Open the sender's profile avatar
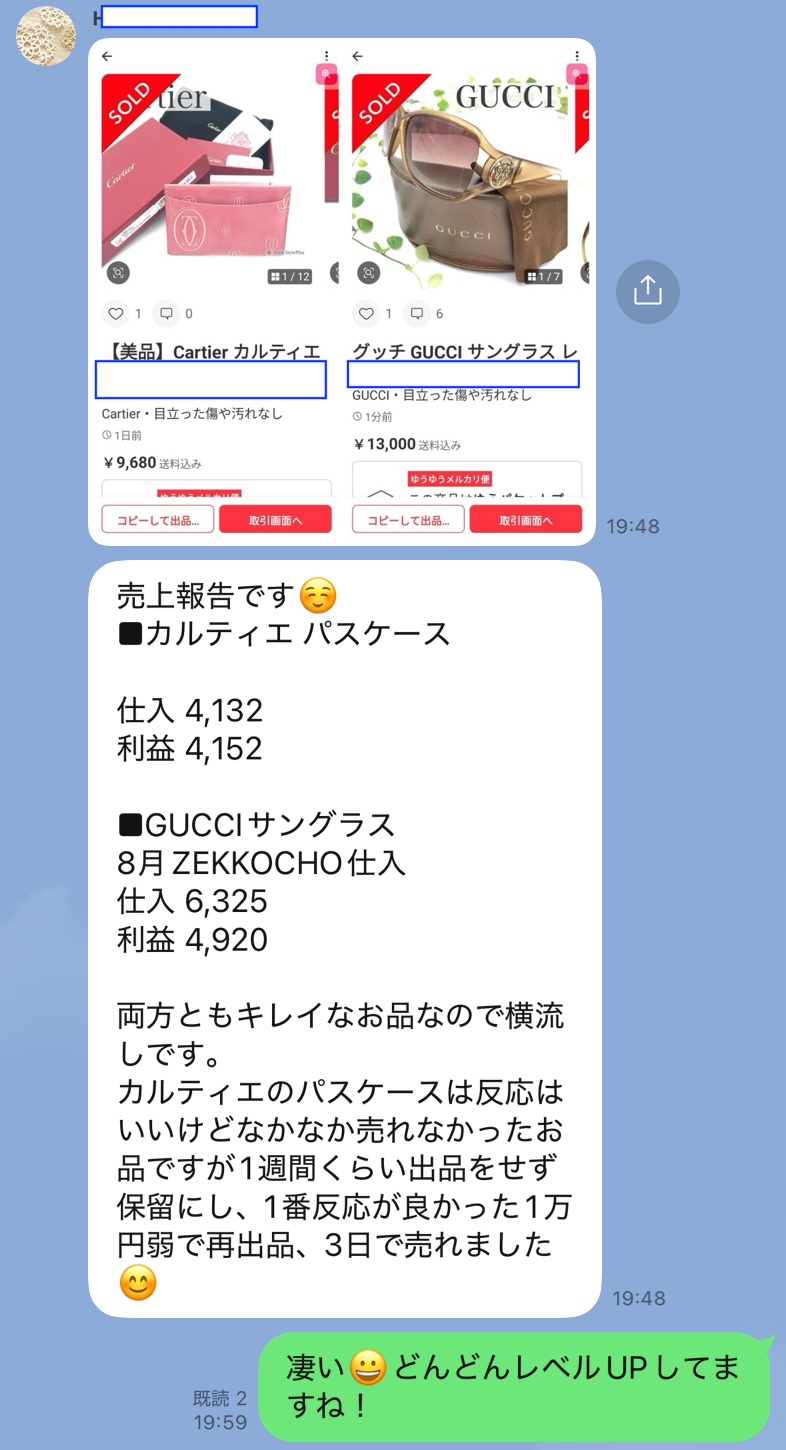Viewport: 786px width, 1450px height. (x=45, y=36)
